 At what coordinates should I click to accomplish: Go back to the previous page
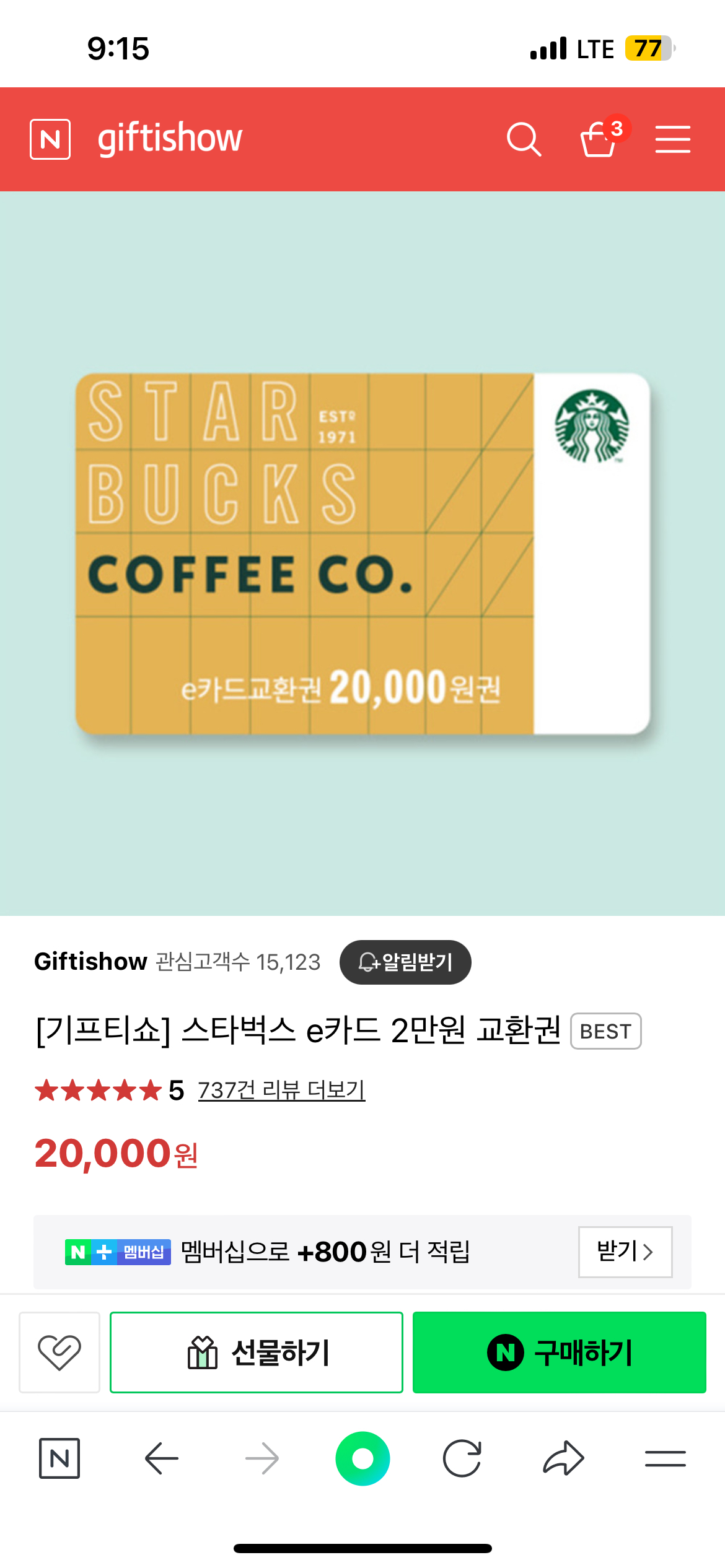161,1458
